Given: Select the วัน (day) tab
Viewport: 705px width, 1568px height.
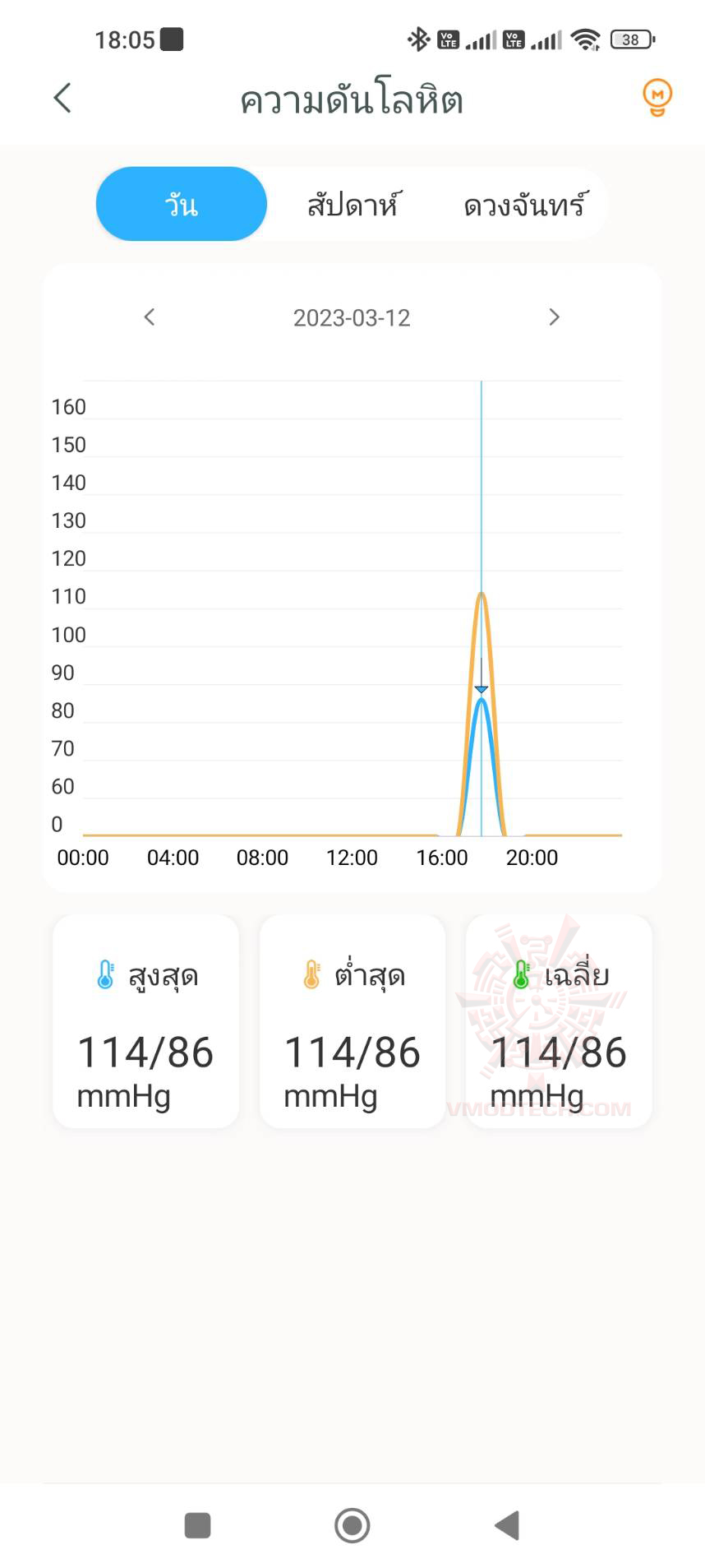Looking at the screenshot, I should (x=182, y=204).
